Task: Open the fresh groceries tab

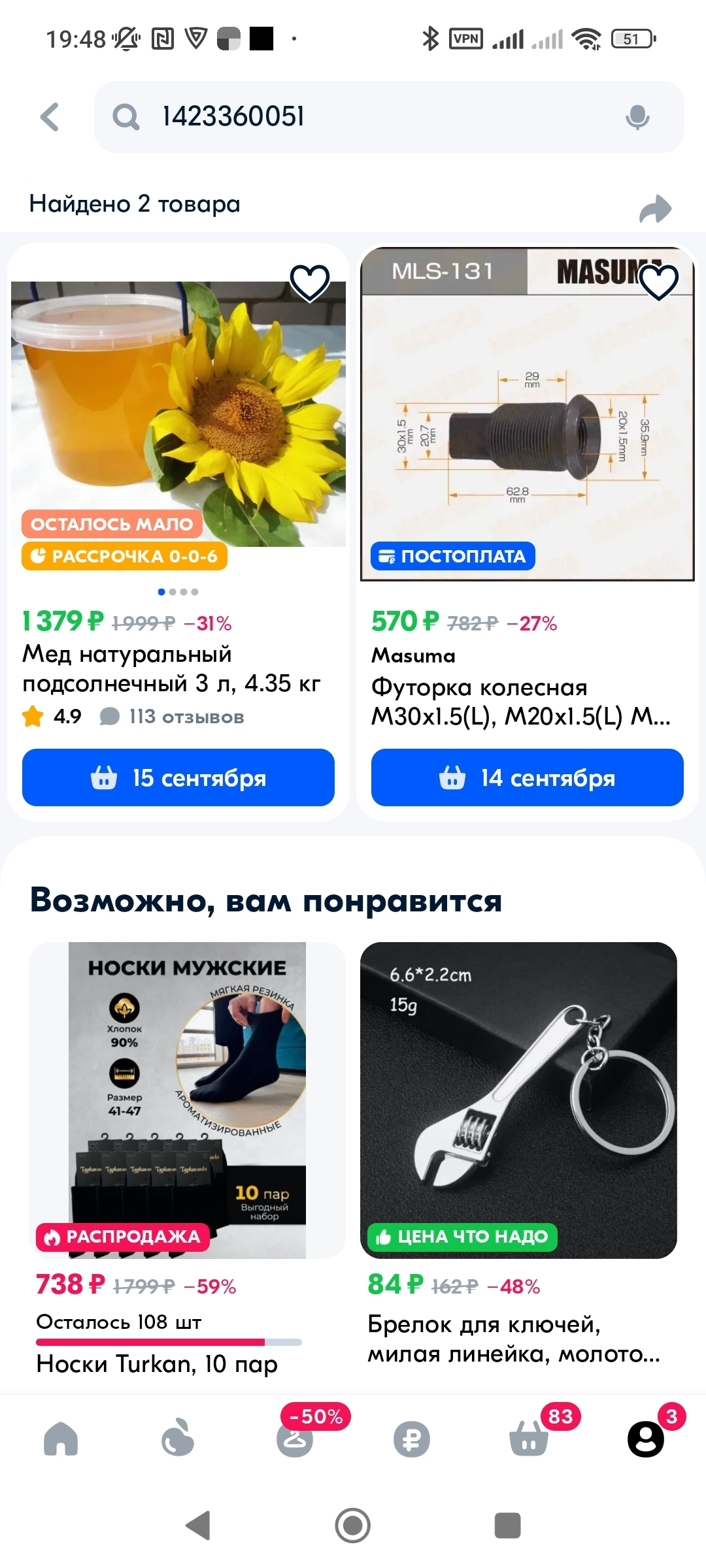Action: click(177, 1439)
